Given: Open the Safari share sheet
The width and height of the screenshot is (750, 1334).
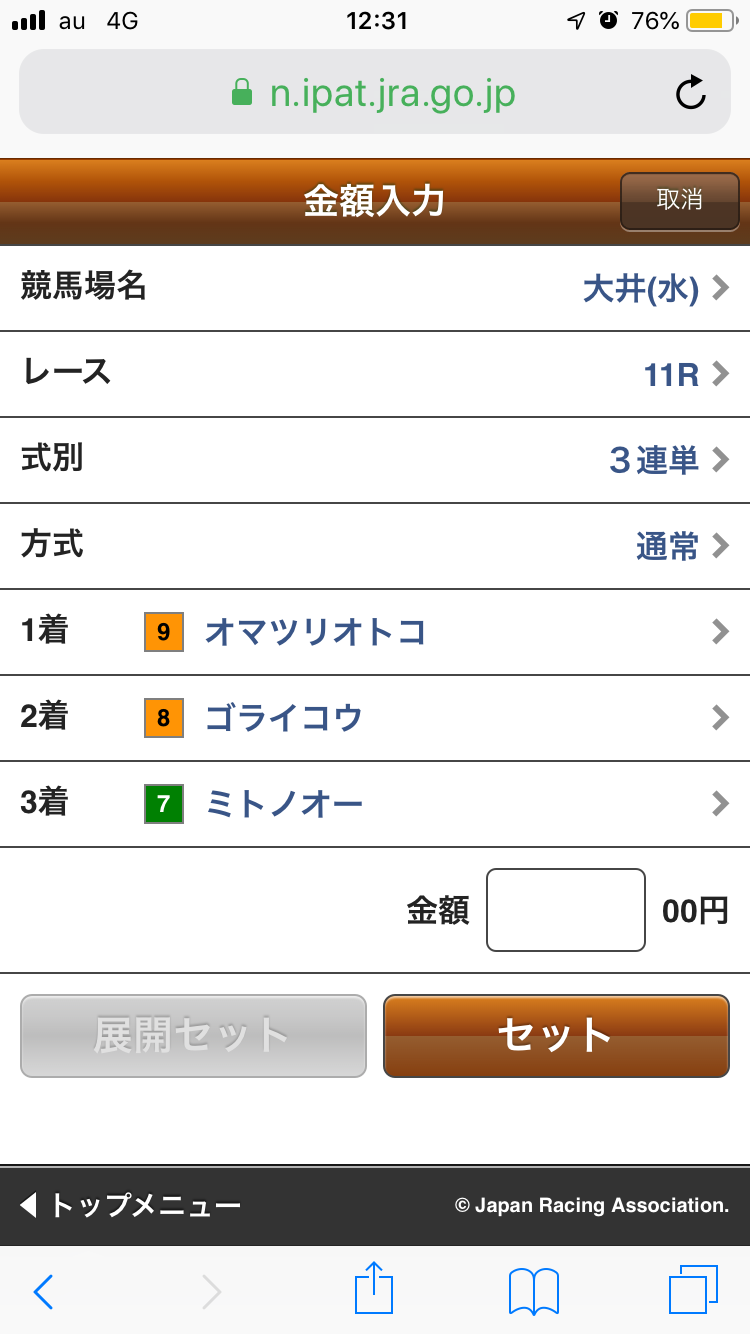Looking at the screenshot, I should [374, 1288].
